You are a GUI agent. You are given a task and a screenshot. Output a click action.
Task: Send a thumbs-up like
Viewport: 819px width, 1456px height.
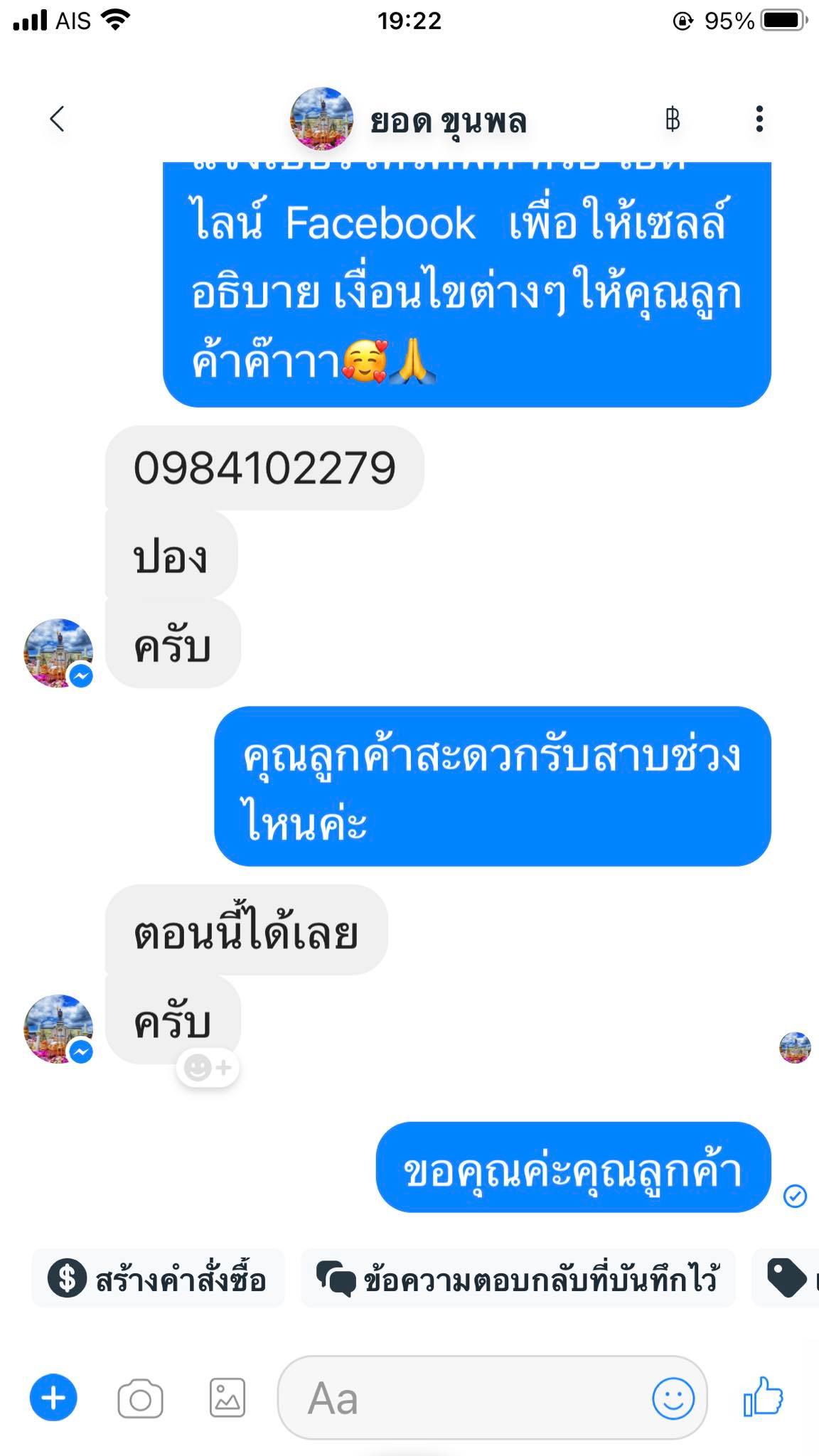764,1397
